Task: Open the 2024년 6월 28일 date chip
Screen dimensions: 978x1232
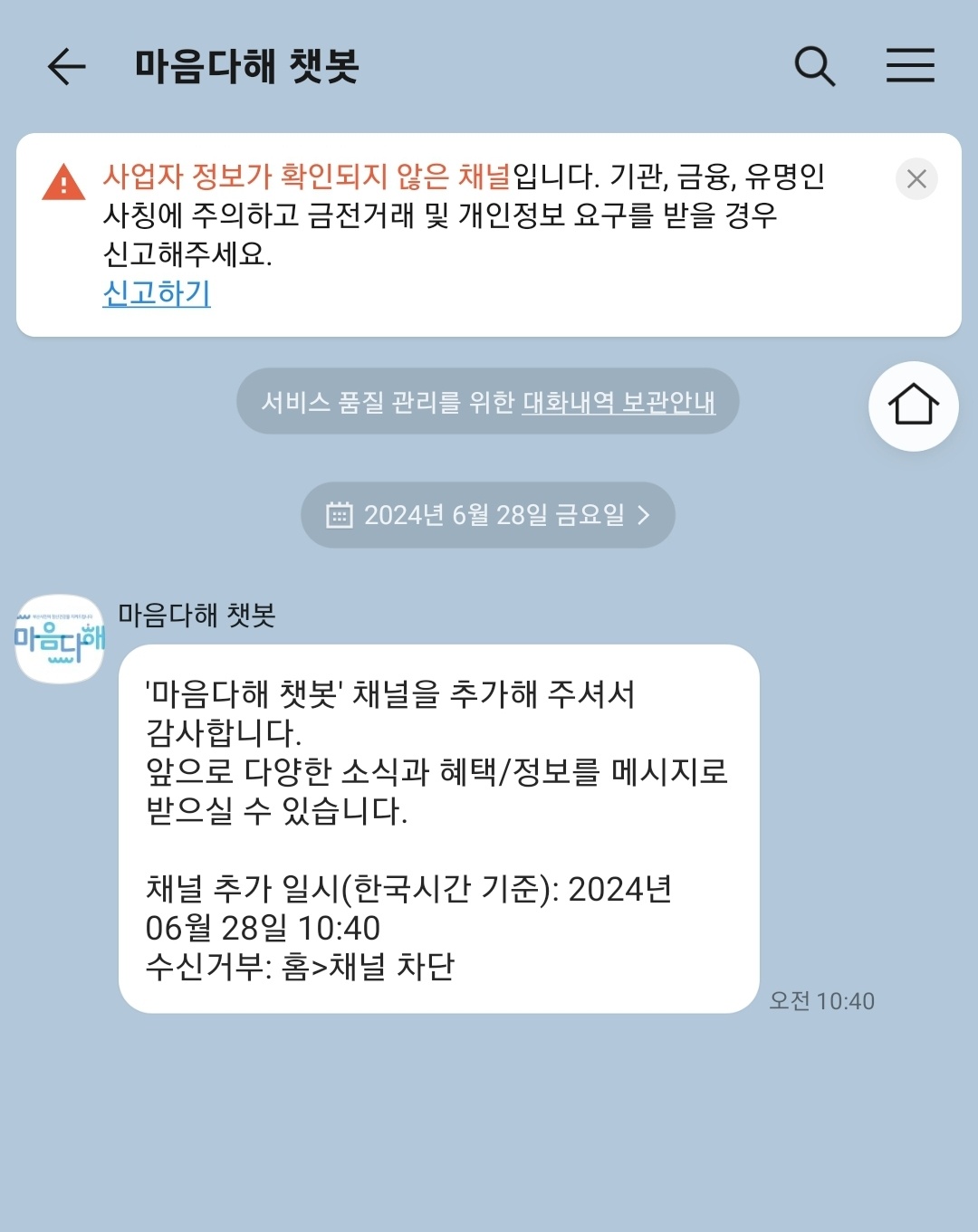Action: pos(488,515)
